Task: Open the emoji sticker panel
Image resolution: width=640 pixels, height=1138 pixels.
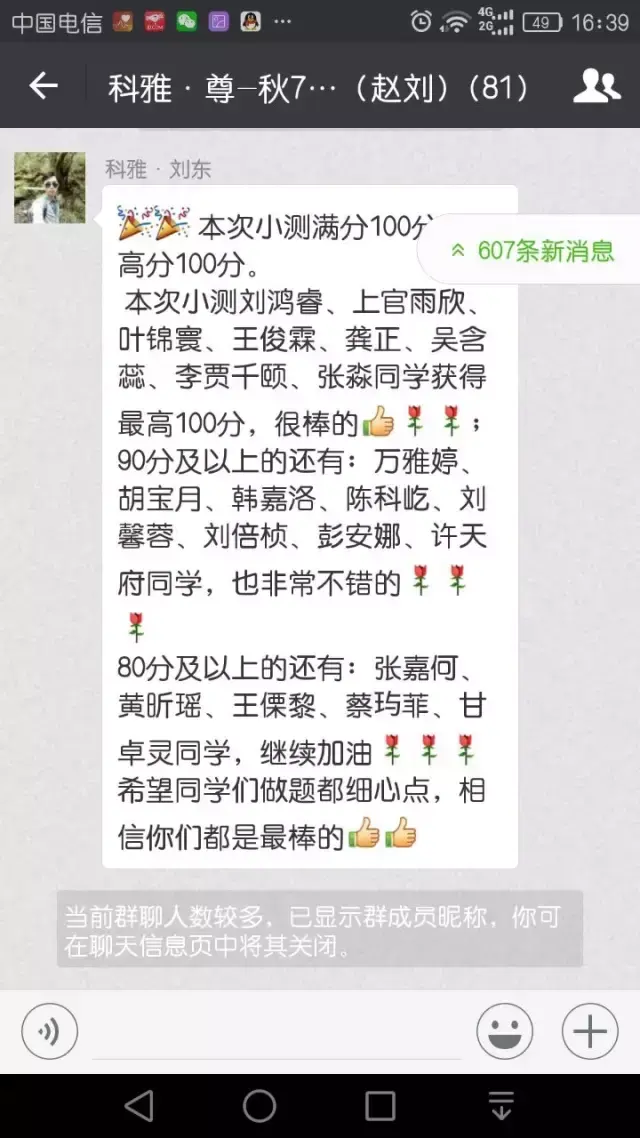Action: [504, 1031]
